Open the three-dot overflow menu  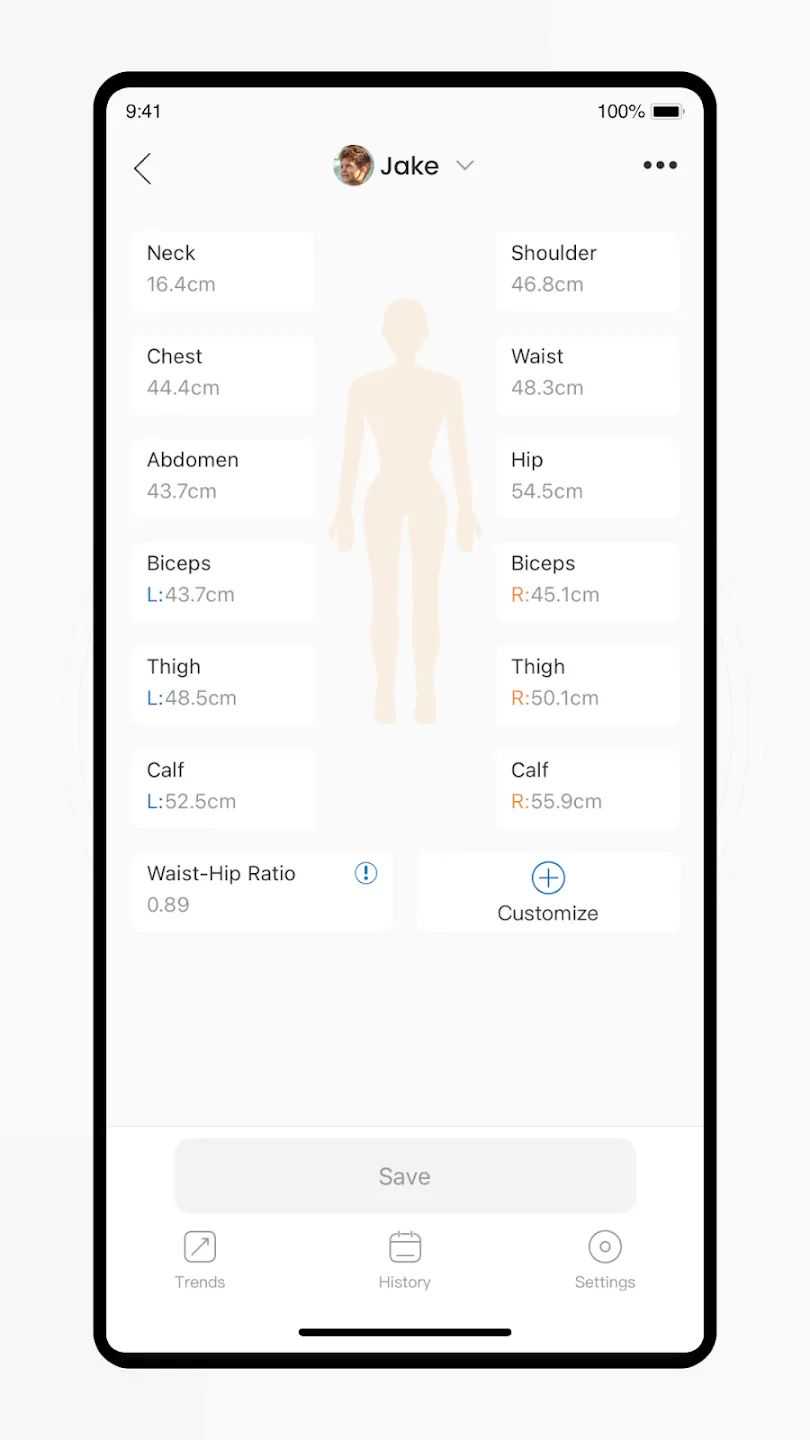[x=660, y=166]
